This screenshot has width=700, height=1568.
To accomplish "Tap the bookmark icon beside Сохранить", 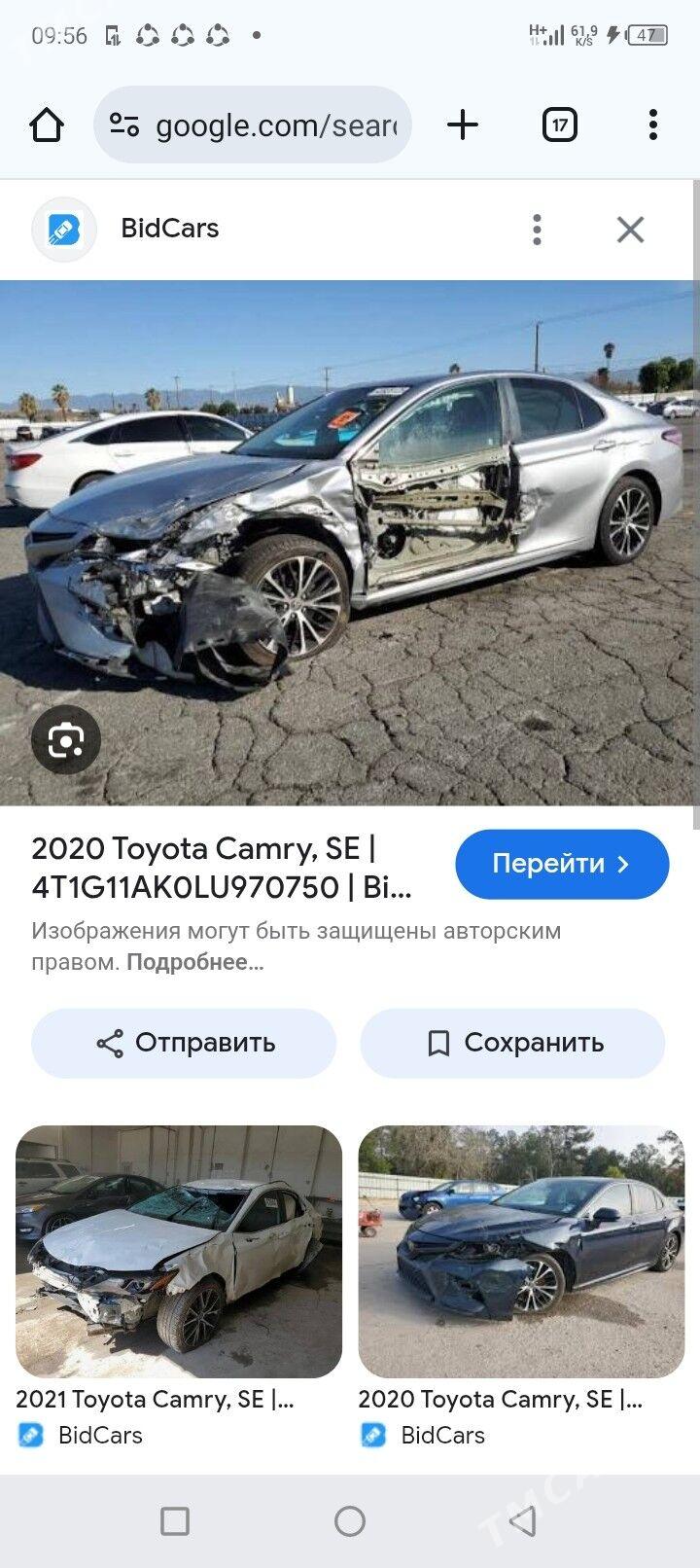I will [x=439, y=1043].
